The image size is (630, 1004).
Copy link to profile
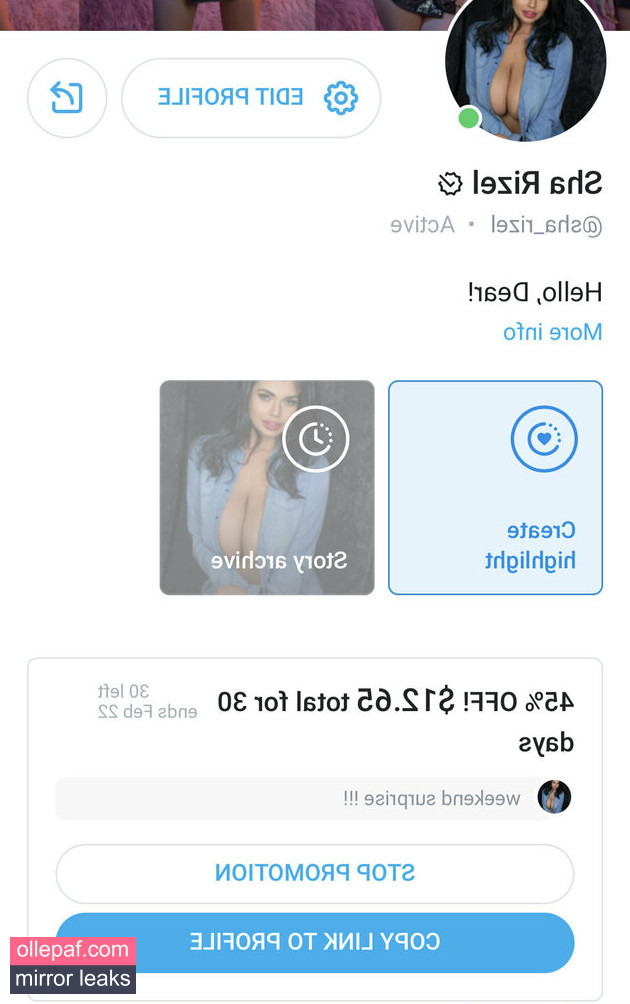315,942
